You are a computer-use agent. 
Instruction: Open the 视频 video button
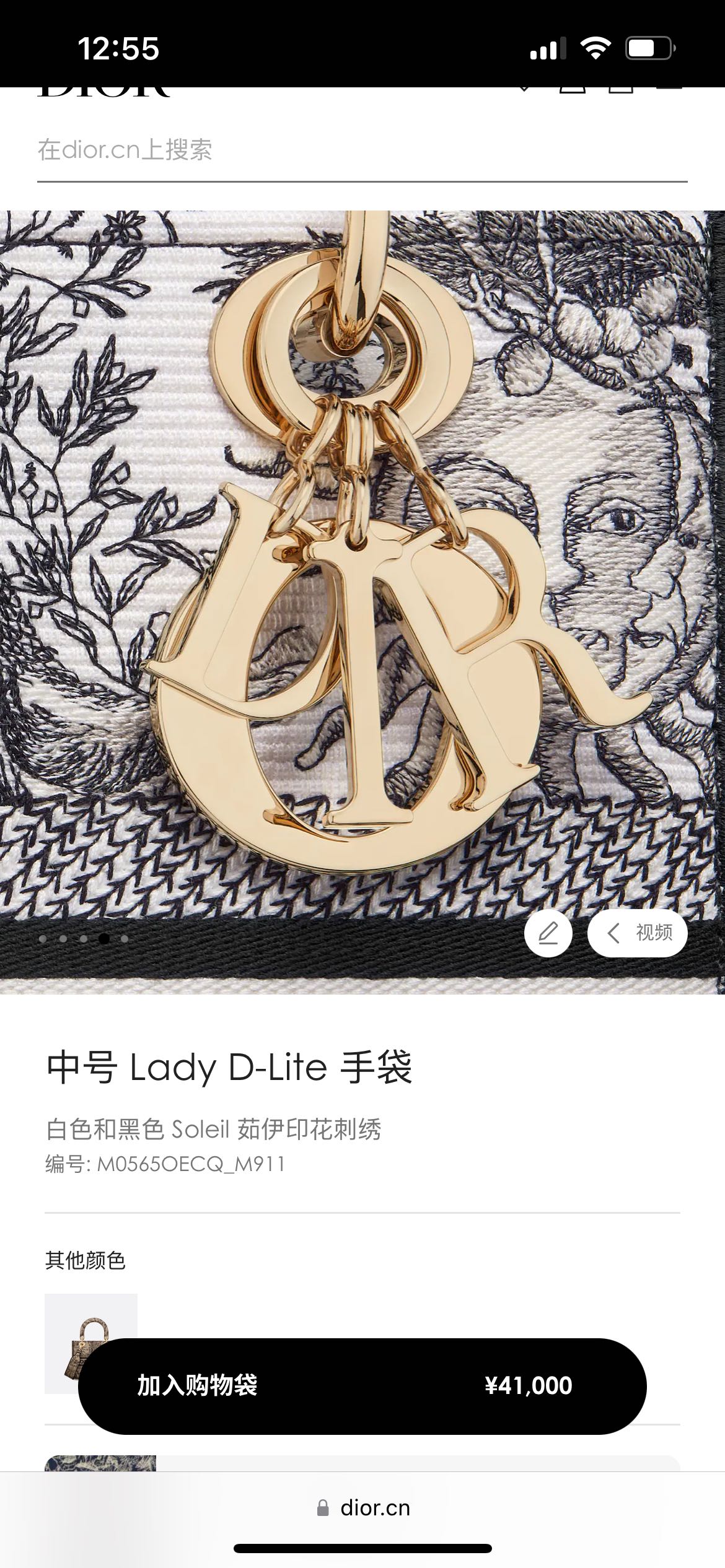click(637, 933)
